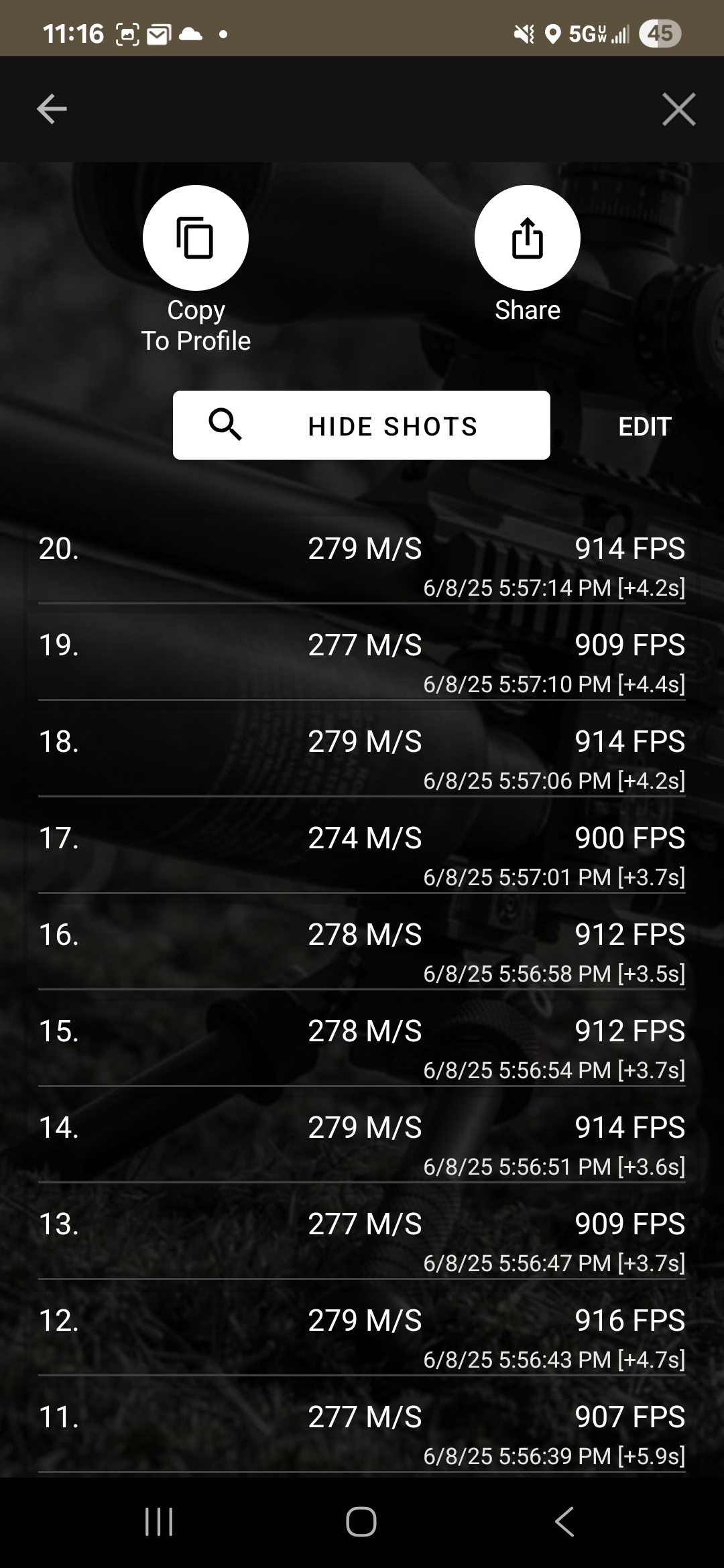This screenshot has height=1568, width=724.
Task: Tap the Hide Shots button
Action: point(361,426)
